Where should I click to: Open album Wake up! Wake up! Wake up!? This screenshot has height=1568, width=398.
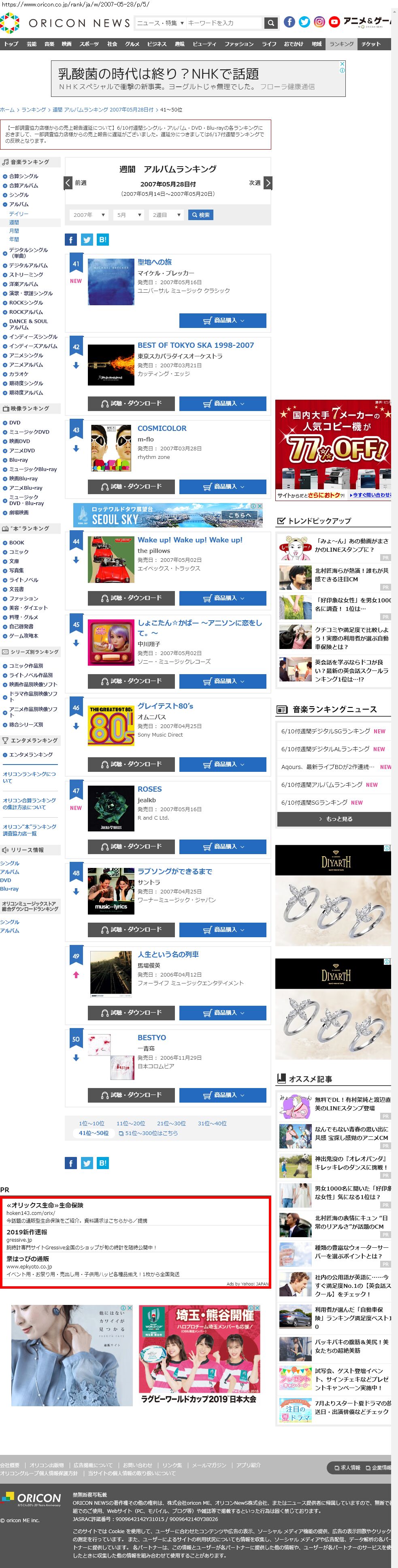pyautogui.click(x=189, y=540)
